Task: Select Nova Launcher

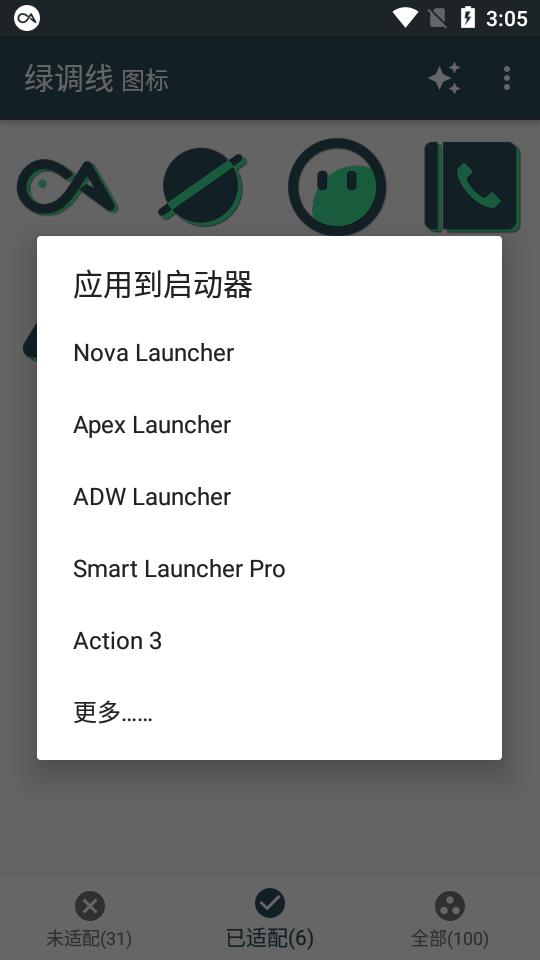Action: click(x=269, y=353)
